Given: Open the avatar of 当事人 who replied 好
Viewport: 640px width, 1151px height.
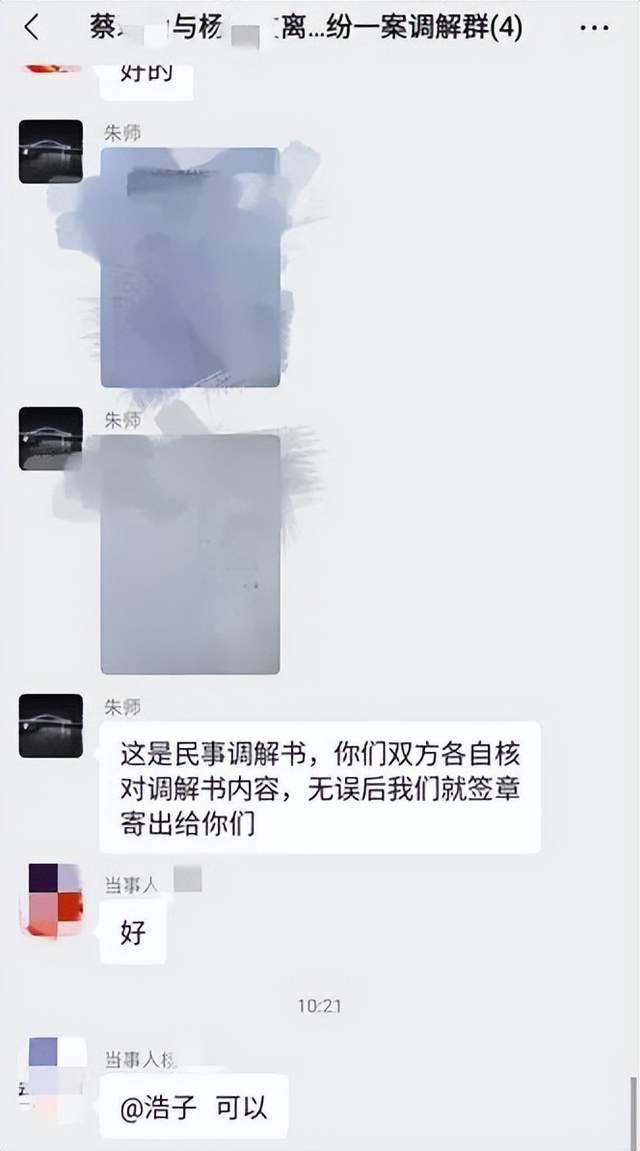Looking at the screenshot, I should [x=53, y=900].
